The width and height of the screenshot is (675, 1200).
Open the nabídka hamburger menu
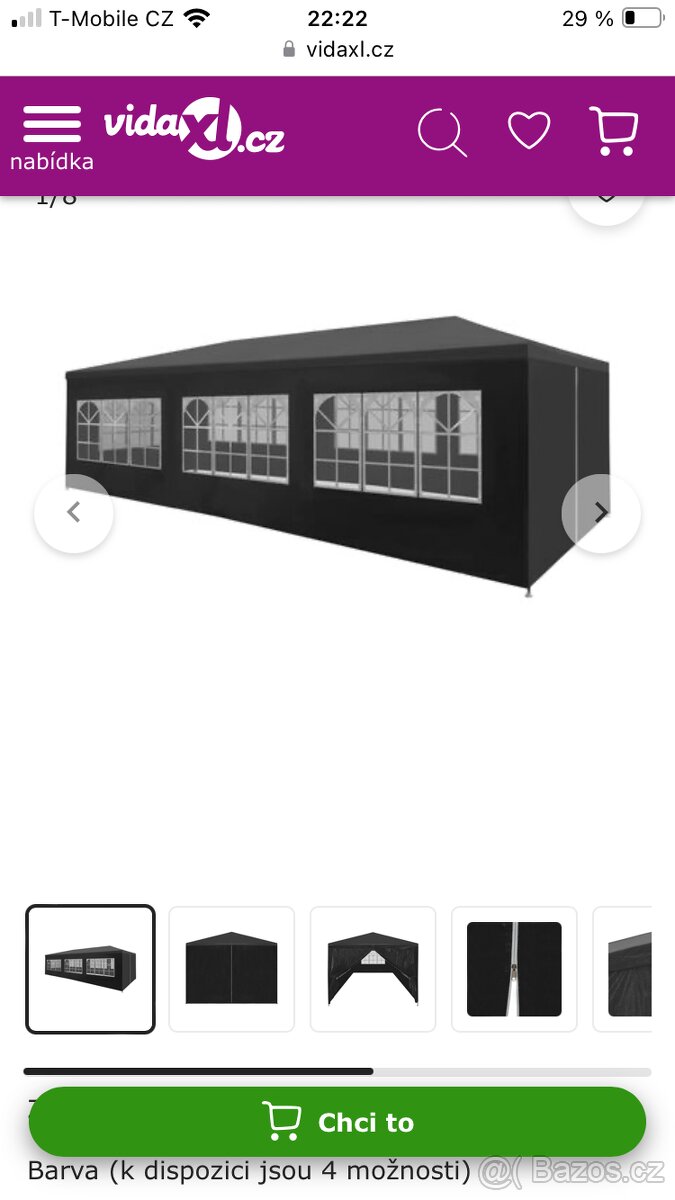[x=51, y=135]
